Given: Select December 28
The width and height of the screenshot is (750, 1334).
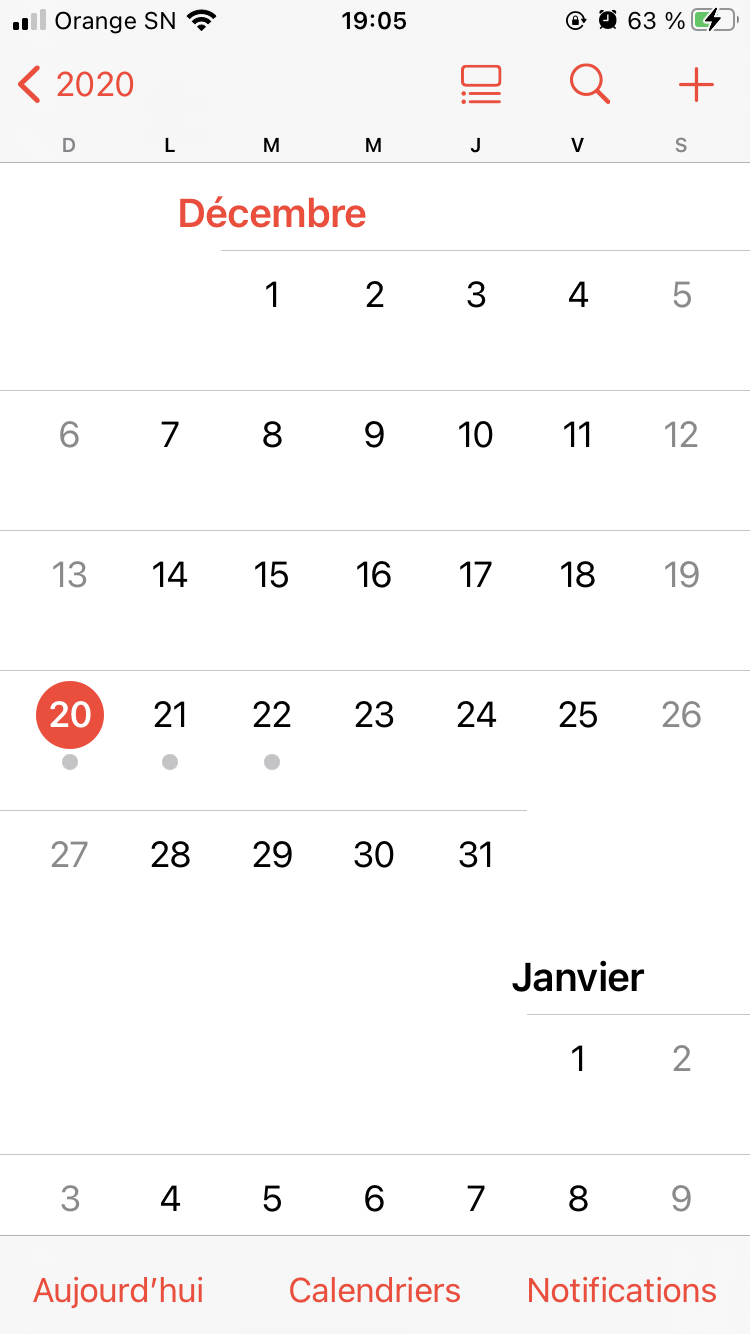Looking at the screenshot, I should click(x=170, y=855).
